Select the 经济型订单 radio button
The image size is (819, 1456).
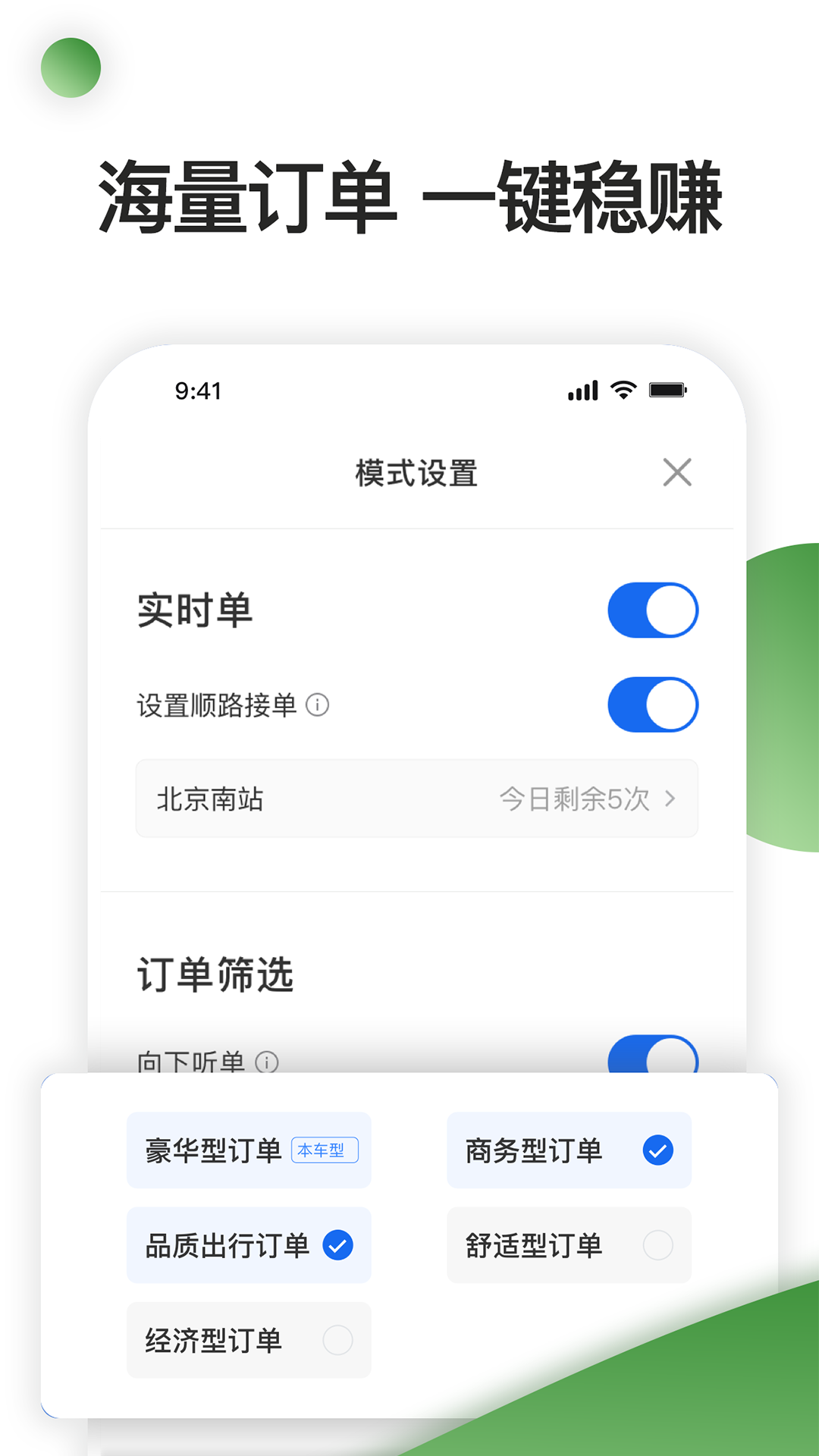tap(338, 1340)
